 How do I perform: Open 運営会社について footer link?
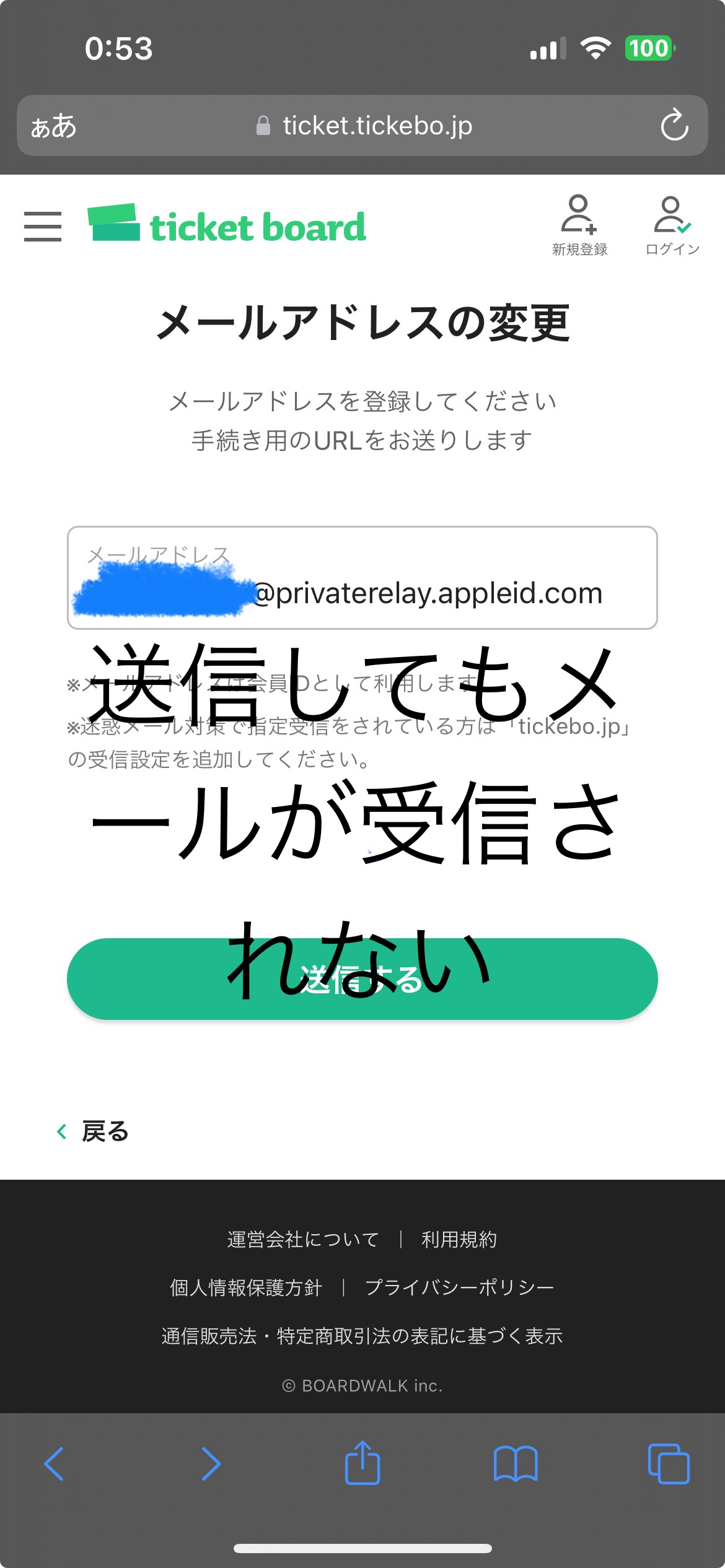tap(303, 1239)
